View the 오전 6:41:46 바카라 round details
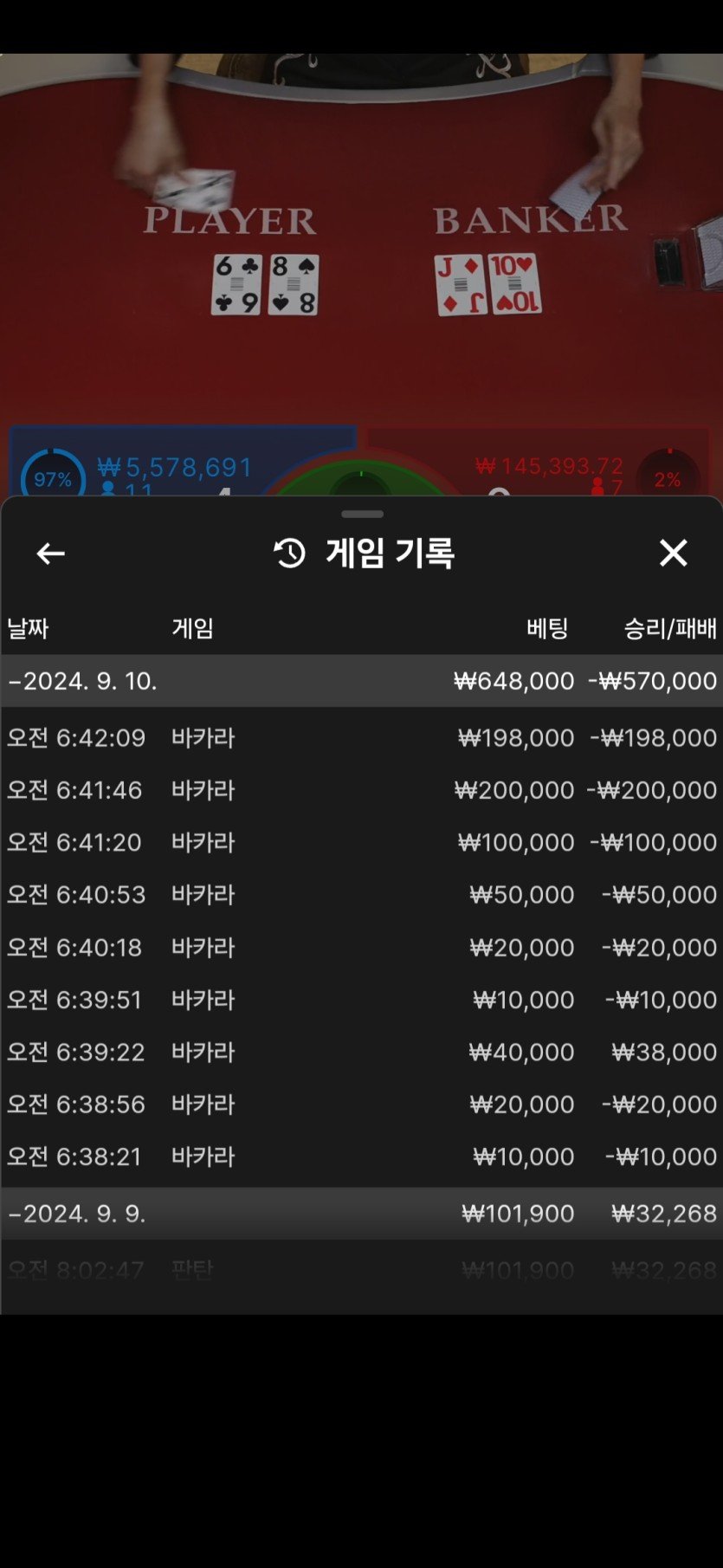 pyautogui.click(x=361, y=790)
